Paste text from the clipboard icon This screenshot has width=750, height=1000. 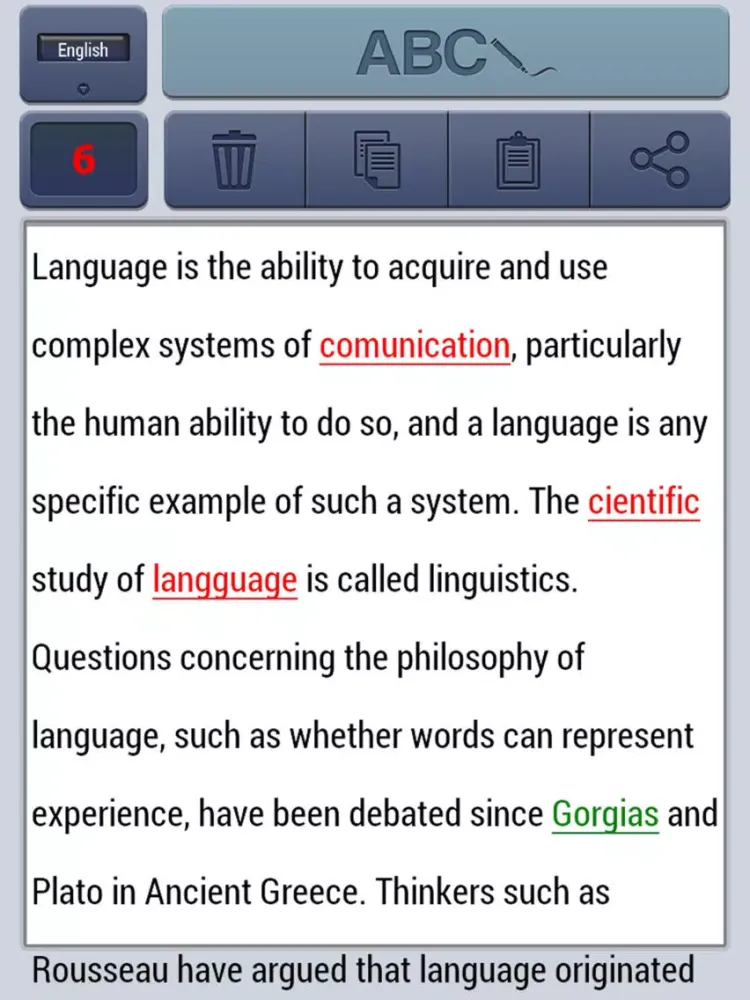(x=519, y=160)
